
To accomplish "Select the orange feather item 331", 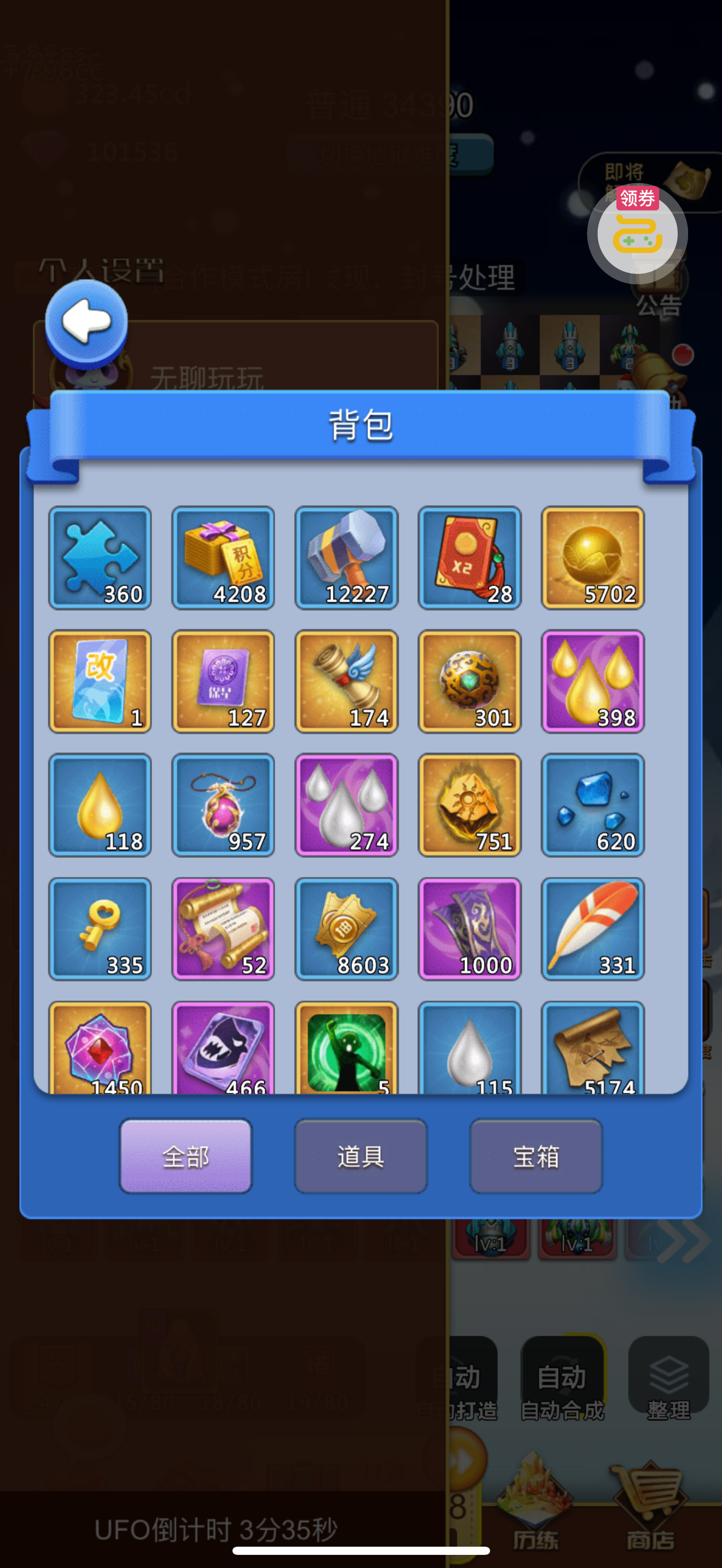I will [x=593, y=929].
